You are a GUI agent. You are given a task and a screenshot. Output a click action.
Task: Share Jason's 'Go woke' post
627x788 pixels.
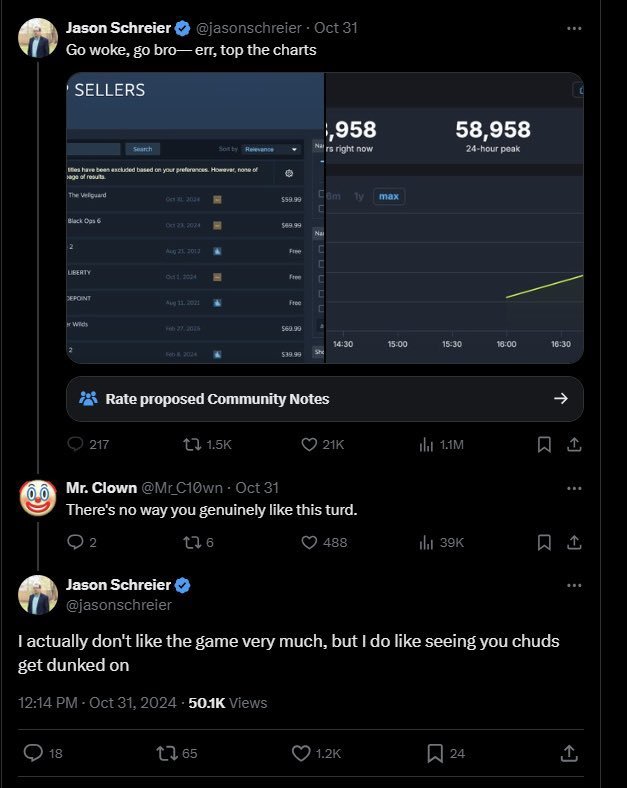point(574,445)
